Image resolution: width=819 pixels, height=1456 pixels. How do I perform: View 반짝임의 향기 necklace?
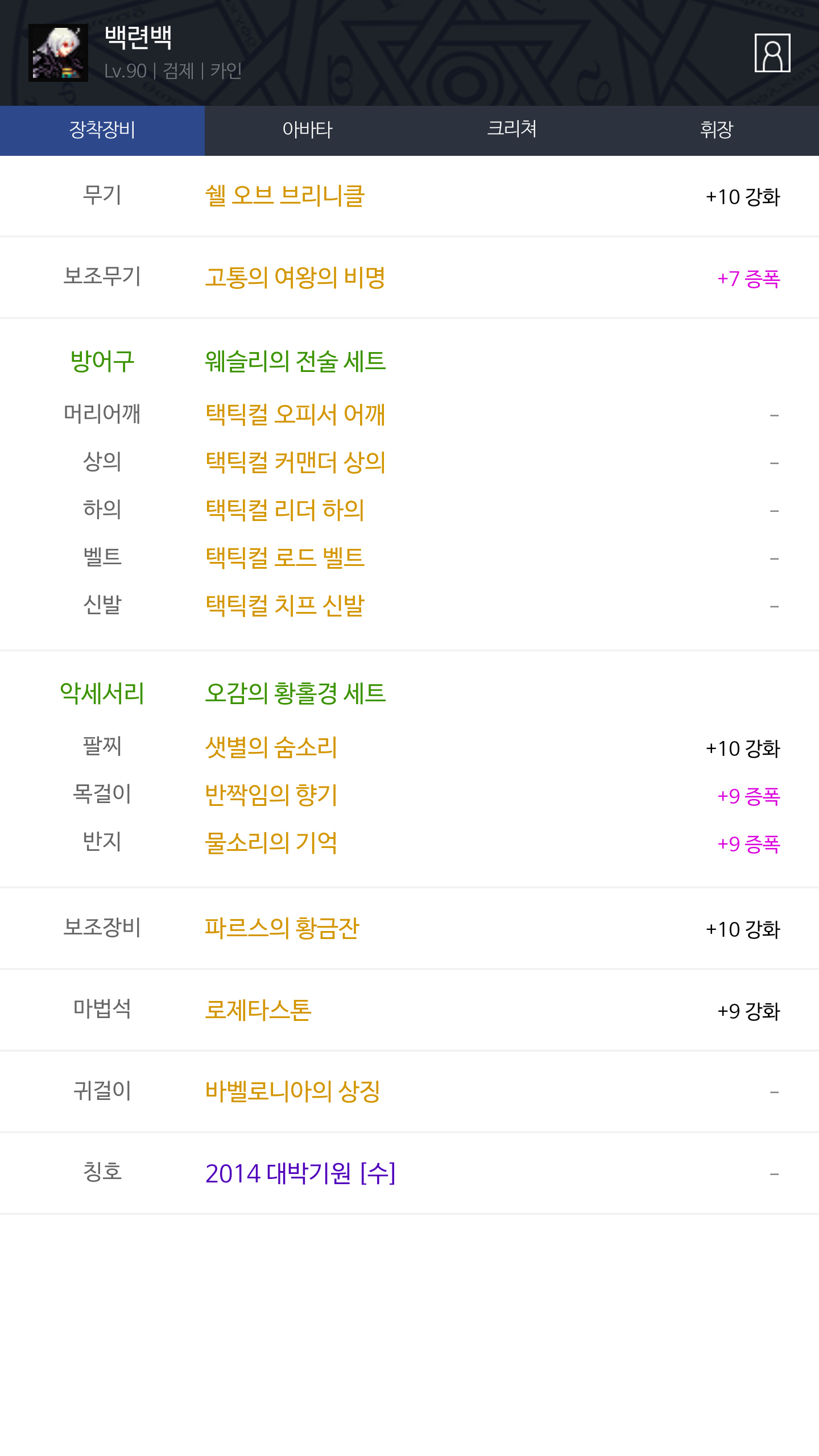coord(271,795)
